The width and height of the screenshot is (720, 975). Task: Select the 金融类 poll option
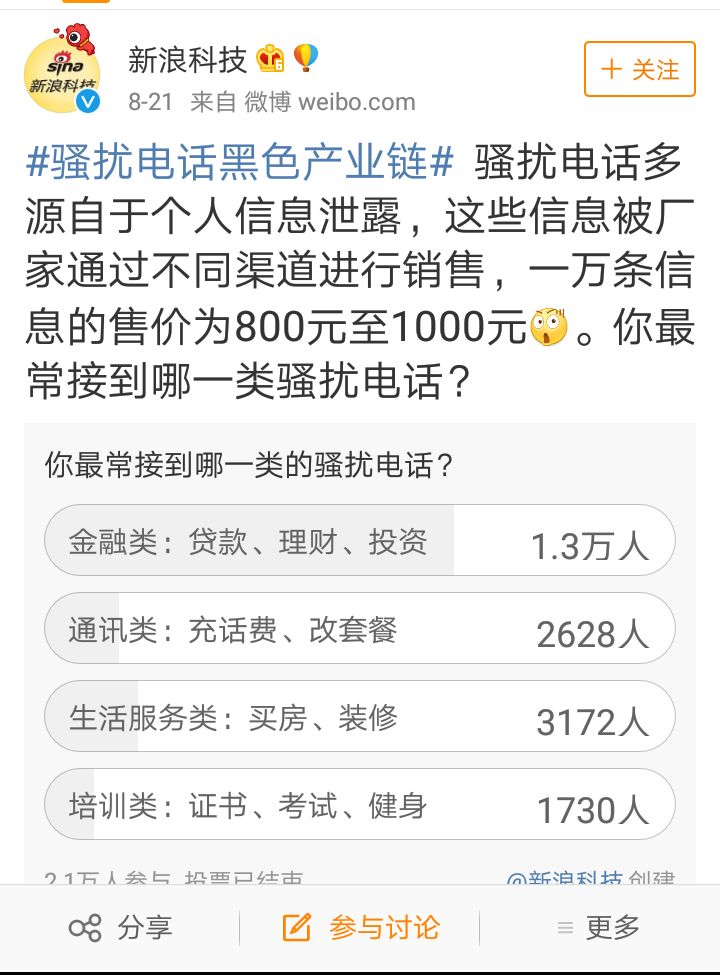(x=359, y=541)
